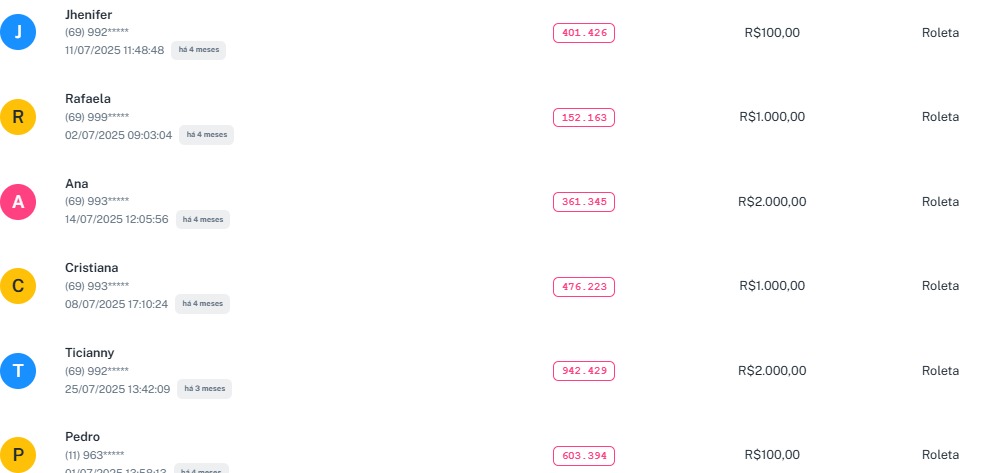Screen dimensions: 985x473
Task: Open Rafaela's entry row
Action: coord(88,99)
